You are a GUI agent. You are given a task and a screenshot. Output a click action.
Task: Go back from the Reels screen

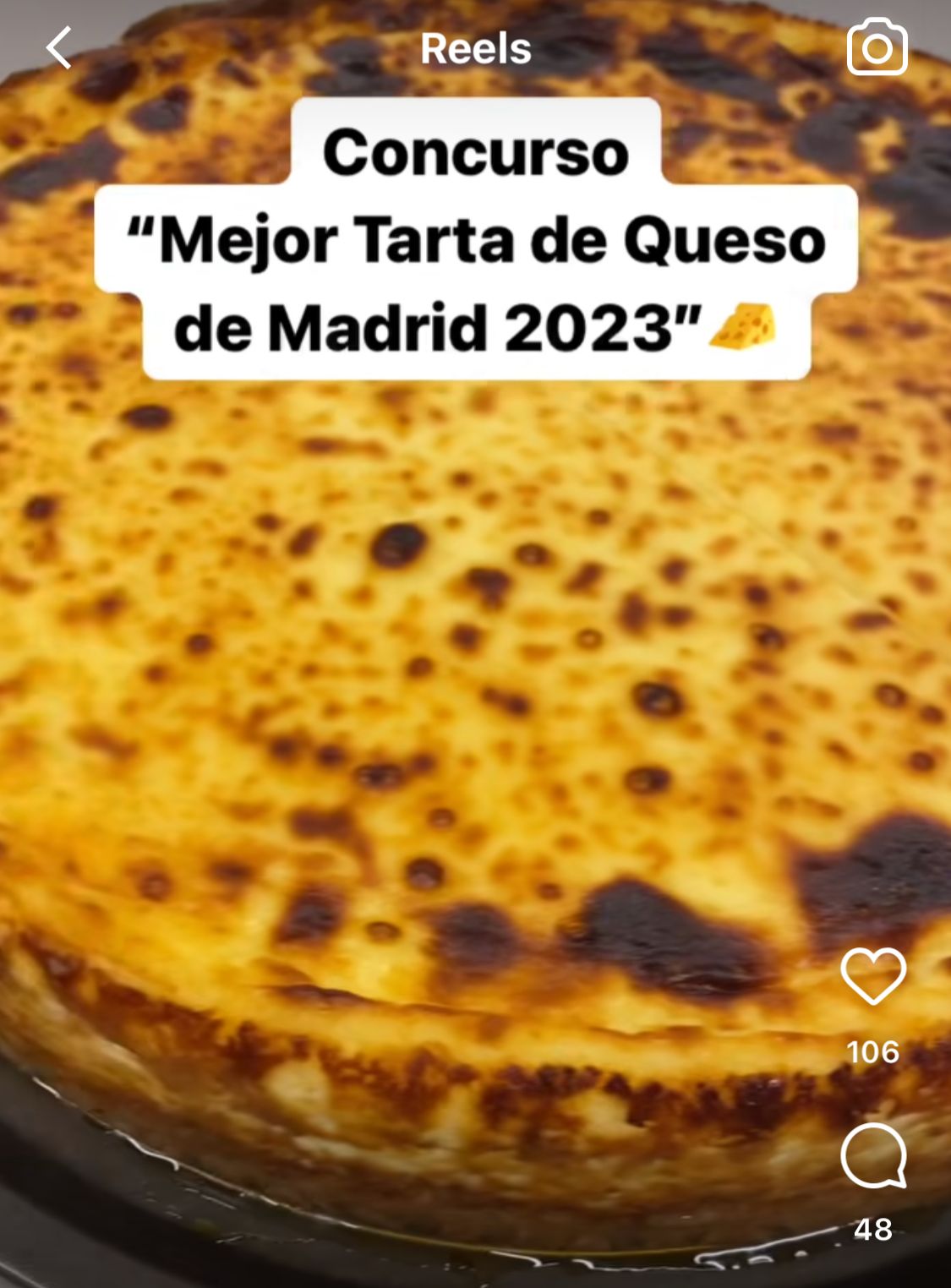[59, 48]
